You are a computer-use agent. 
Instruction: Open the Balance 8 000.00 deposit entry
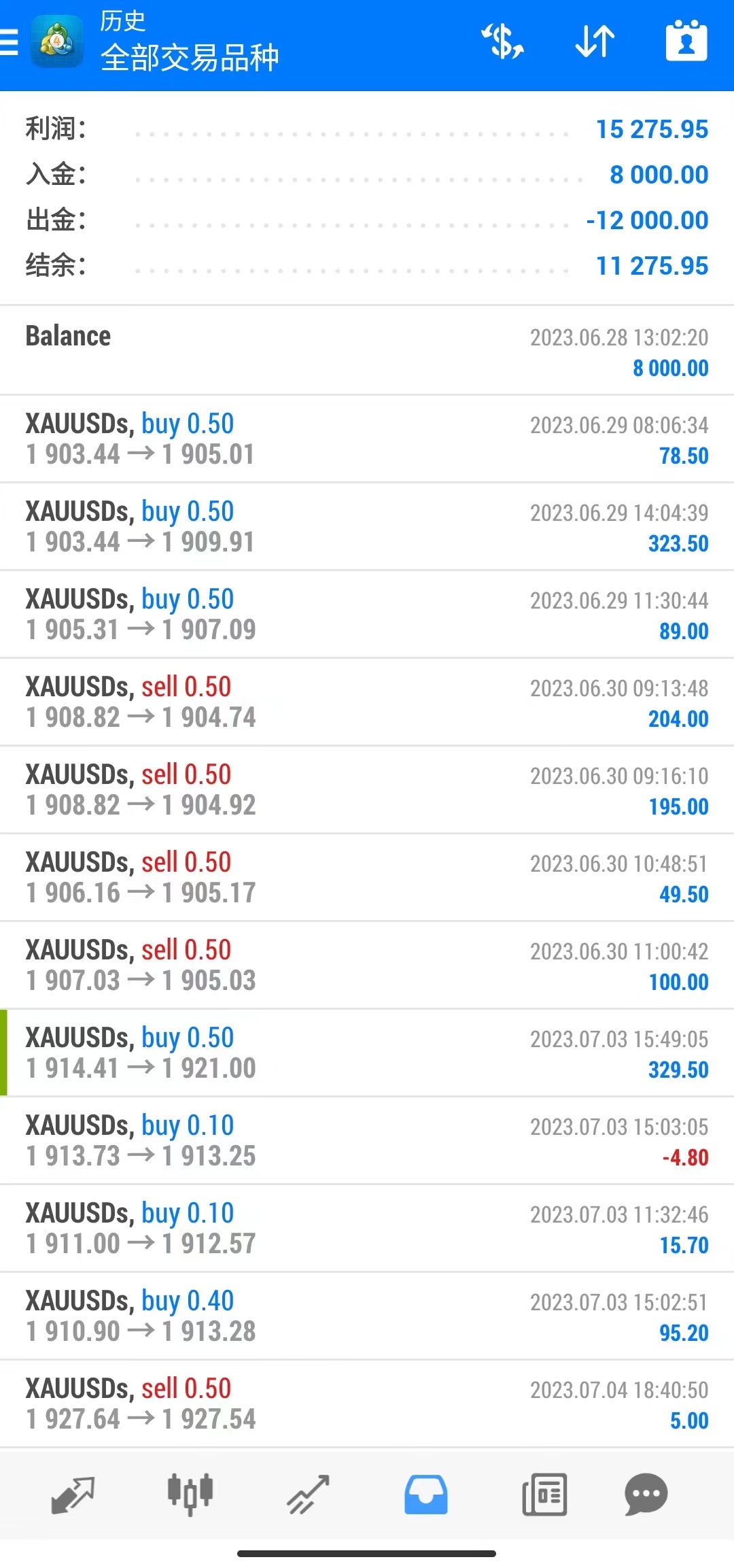pos(367,351)
